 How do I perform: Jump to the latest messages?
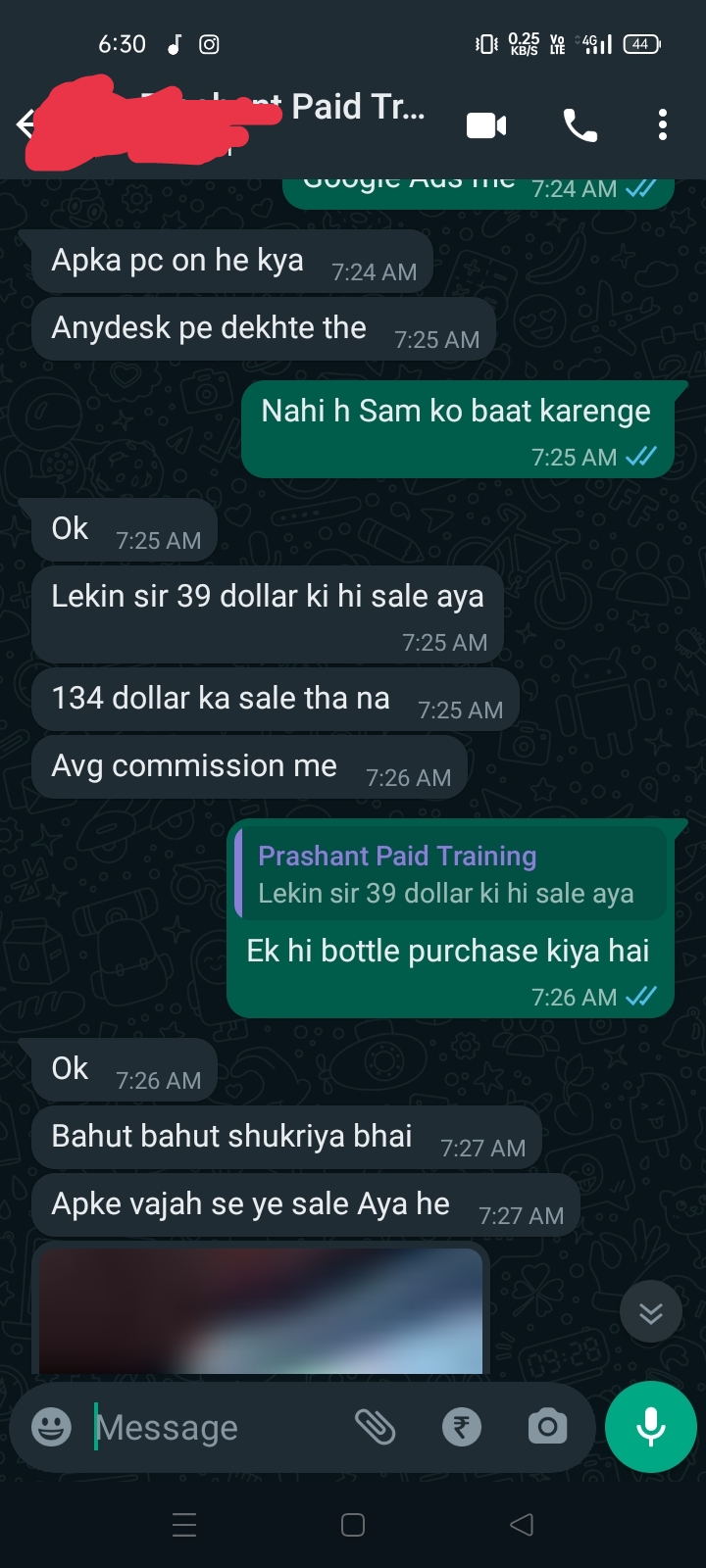[651, 1312]
